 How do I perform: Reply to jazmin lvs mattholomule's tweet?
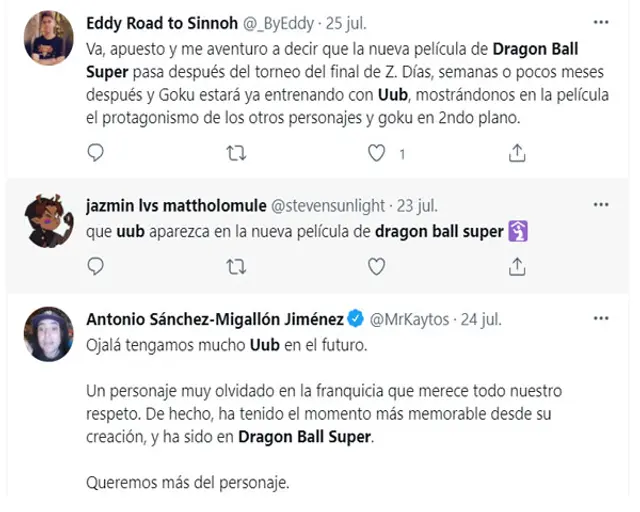tap(96, 266)
